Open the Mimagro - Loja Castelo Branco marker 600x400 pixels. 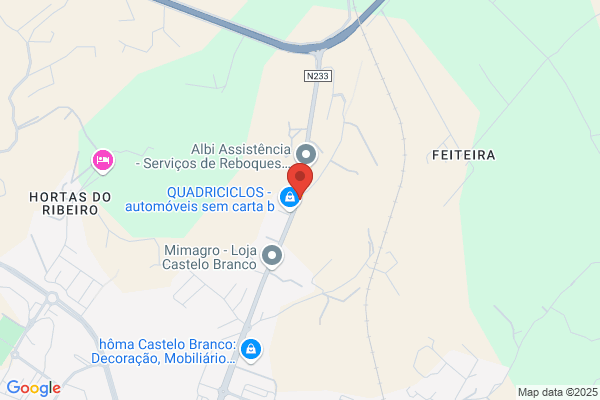click(272, 256)
